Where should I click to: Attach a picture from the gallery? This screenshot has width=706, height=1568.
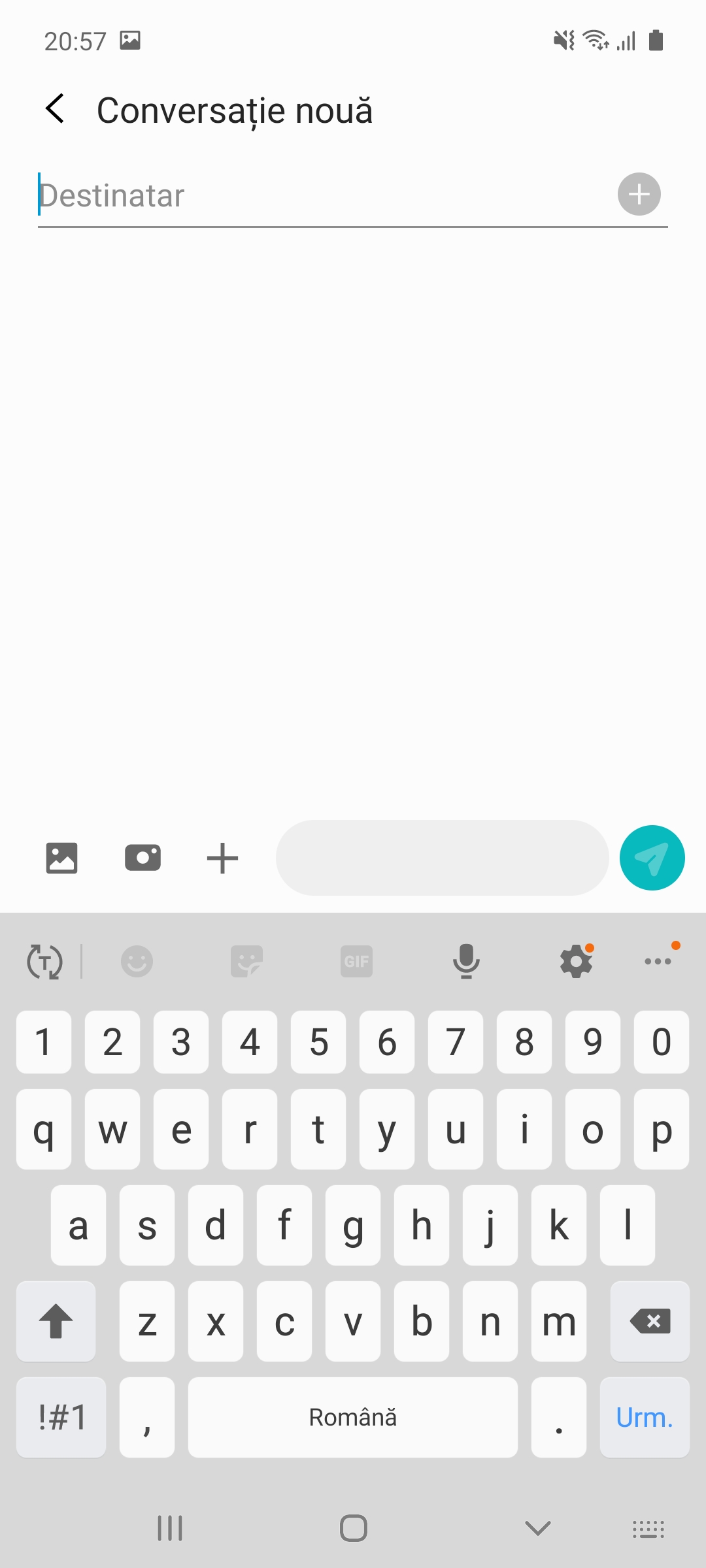61,858
